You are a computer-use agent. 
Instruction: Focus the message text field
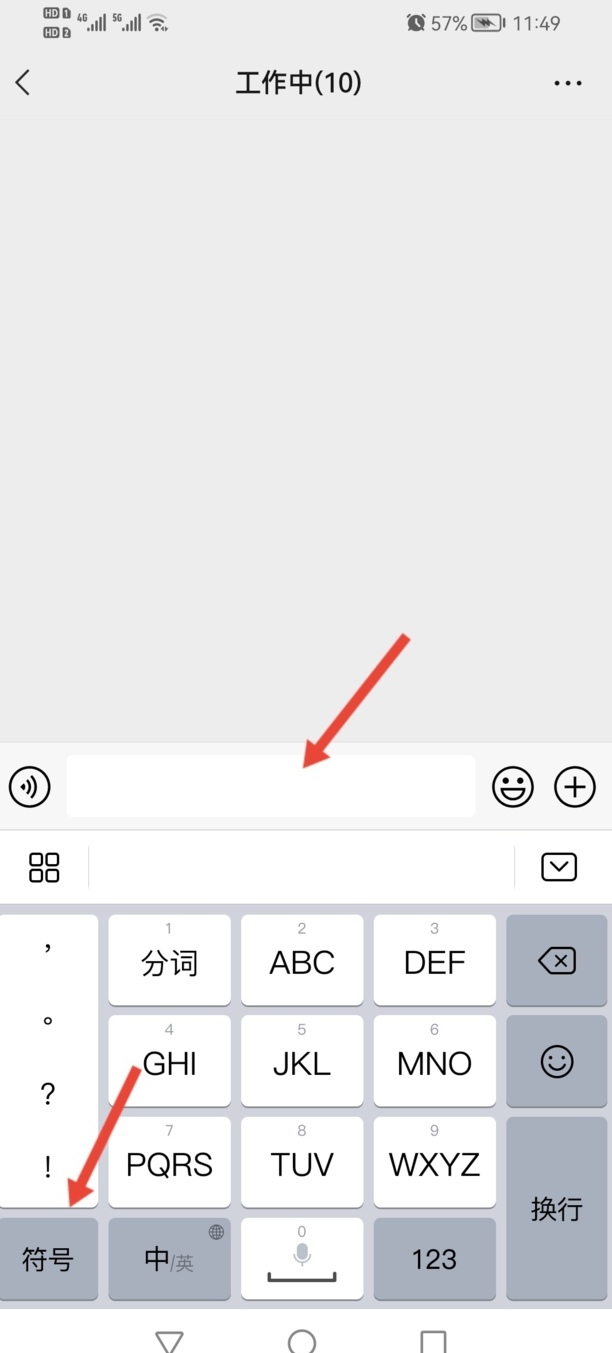[270, 787]
